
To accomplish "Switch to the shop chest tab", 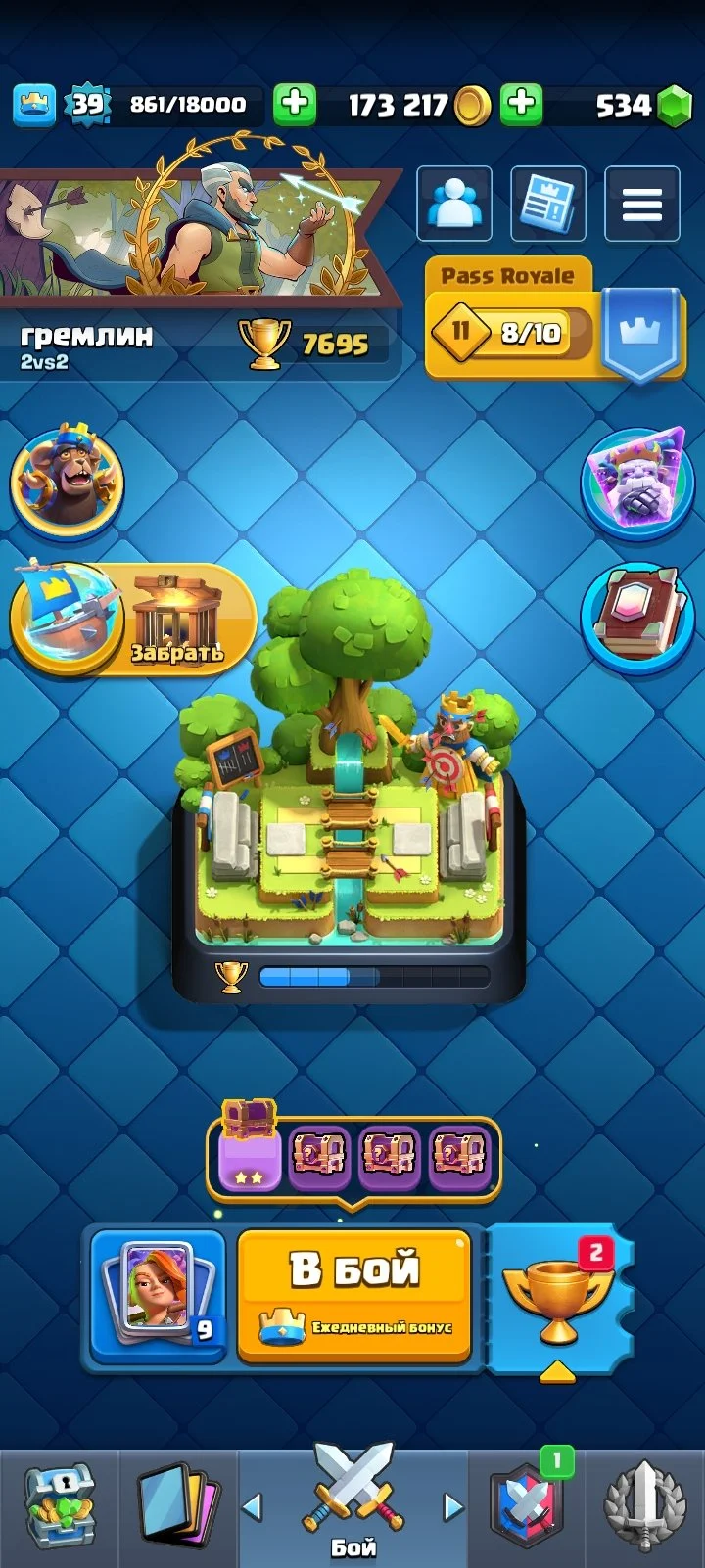I will 59,1507.
